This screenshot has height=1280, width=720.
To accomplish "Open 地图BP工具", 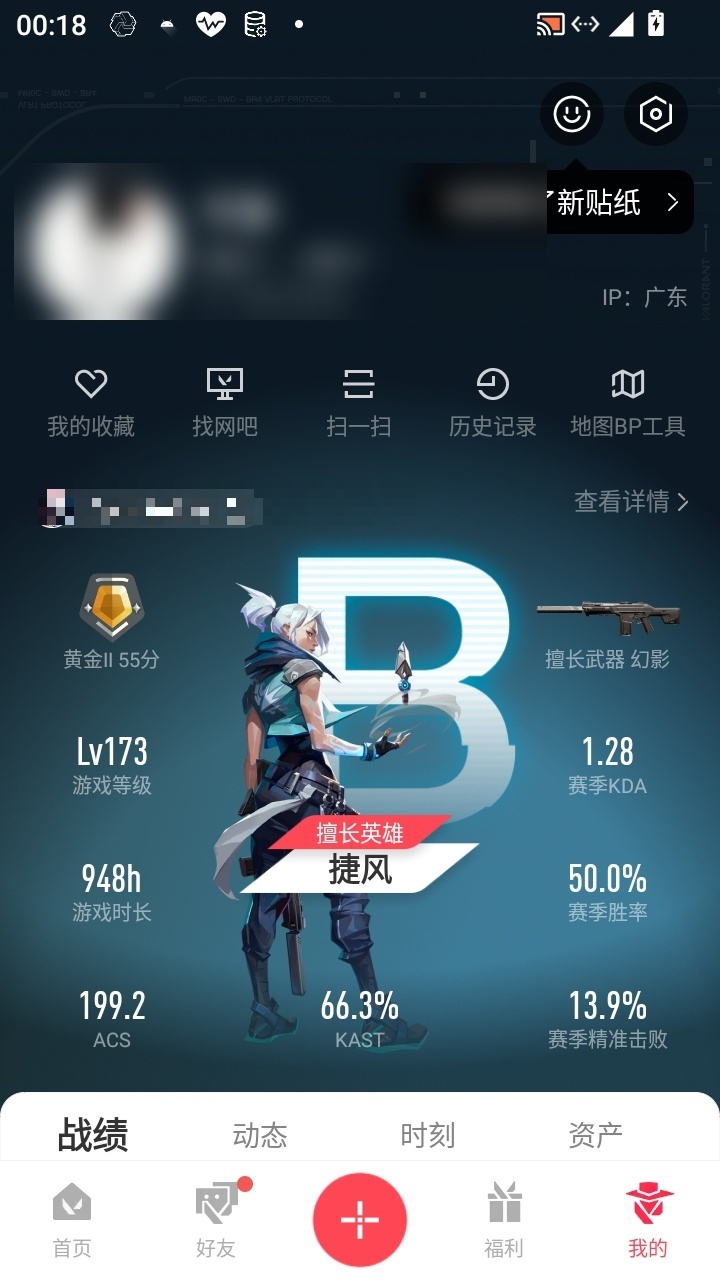I will (628, 403).
